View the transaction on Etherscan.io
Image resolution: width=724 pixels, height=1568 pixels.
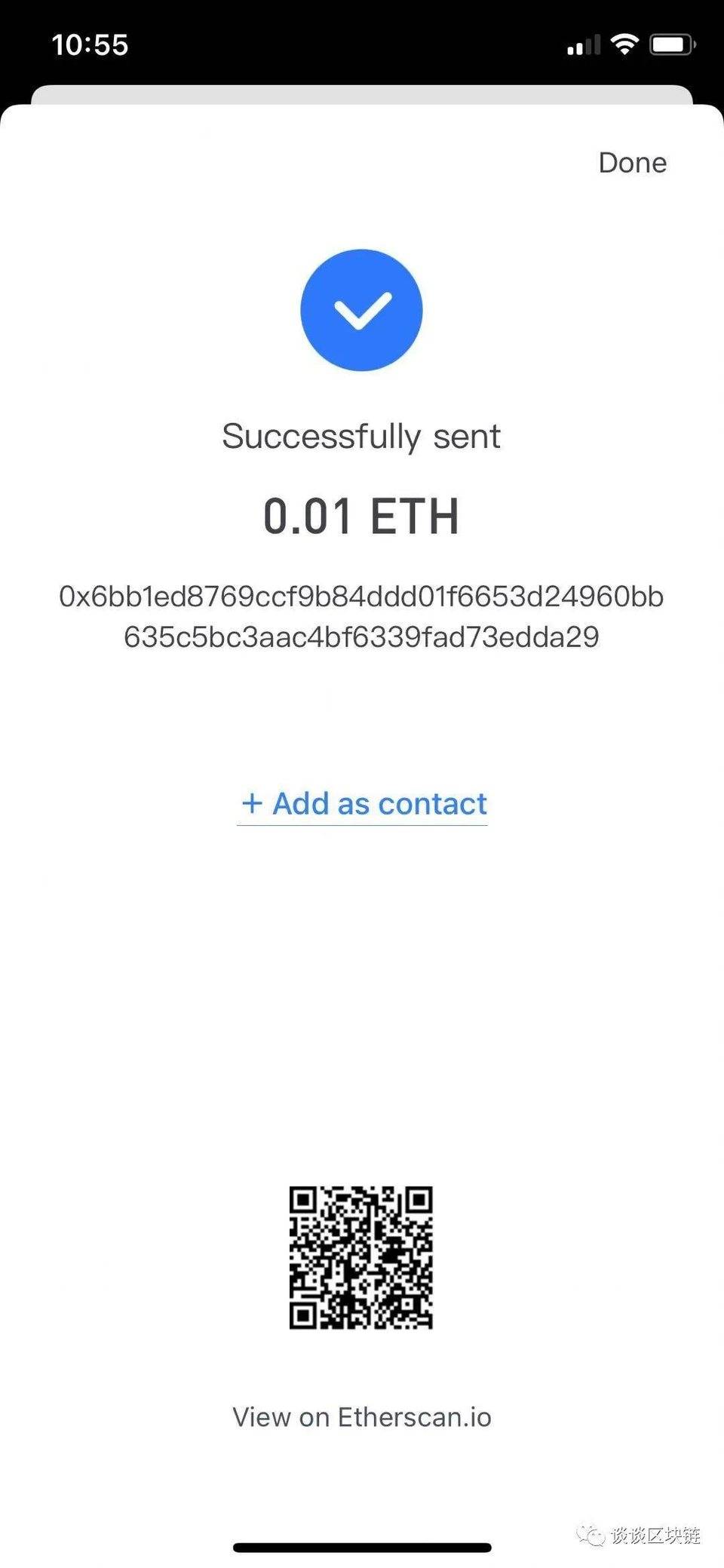point(362,1417)
